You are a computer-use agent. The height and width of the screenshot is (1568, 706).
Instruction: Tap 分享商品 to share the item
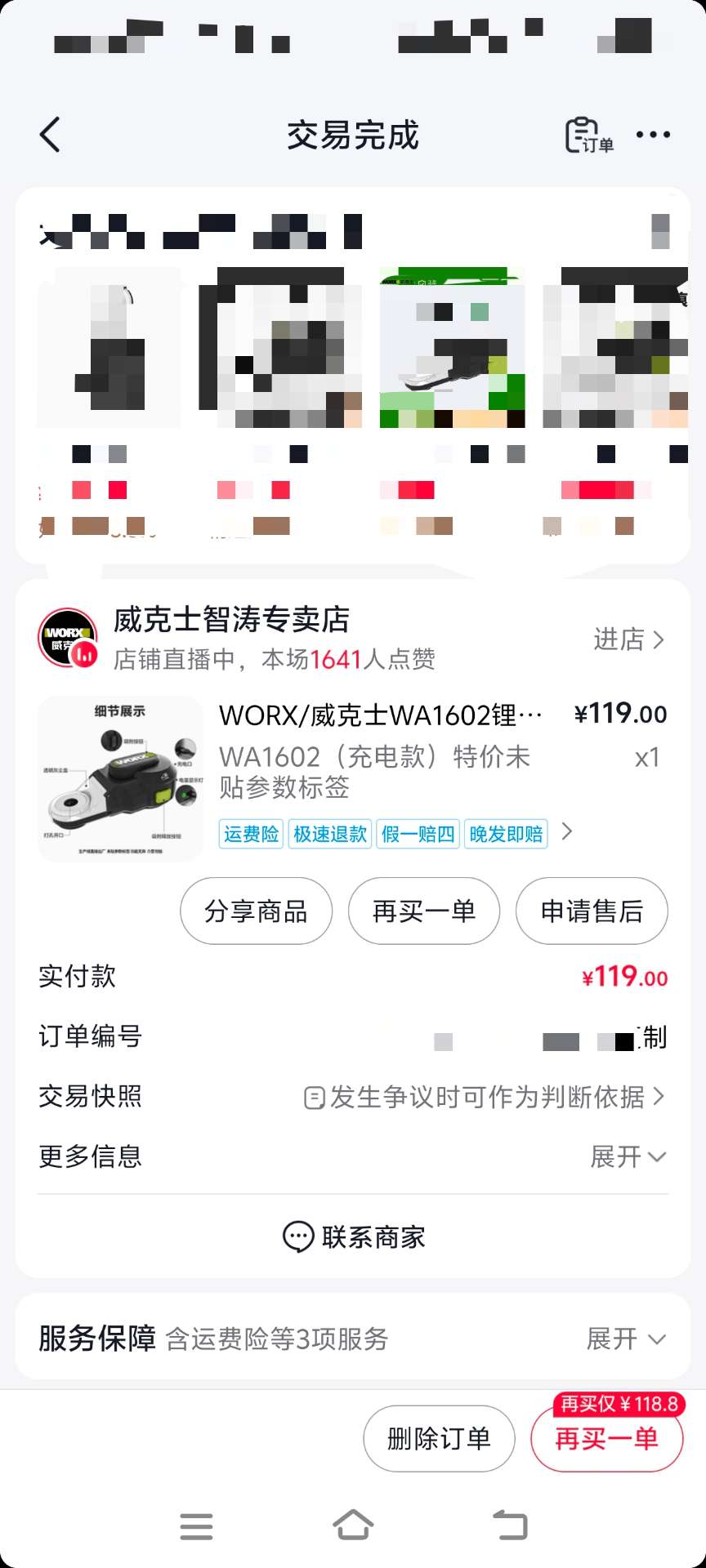tap(256, 911)
